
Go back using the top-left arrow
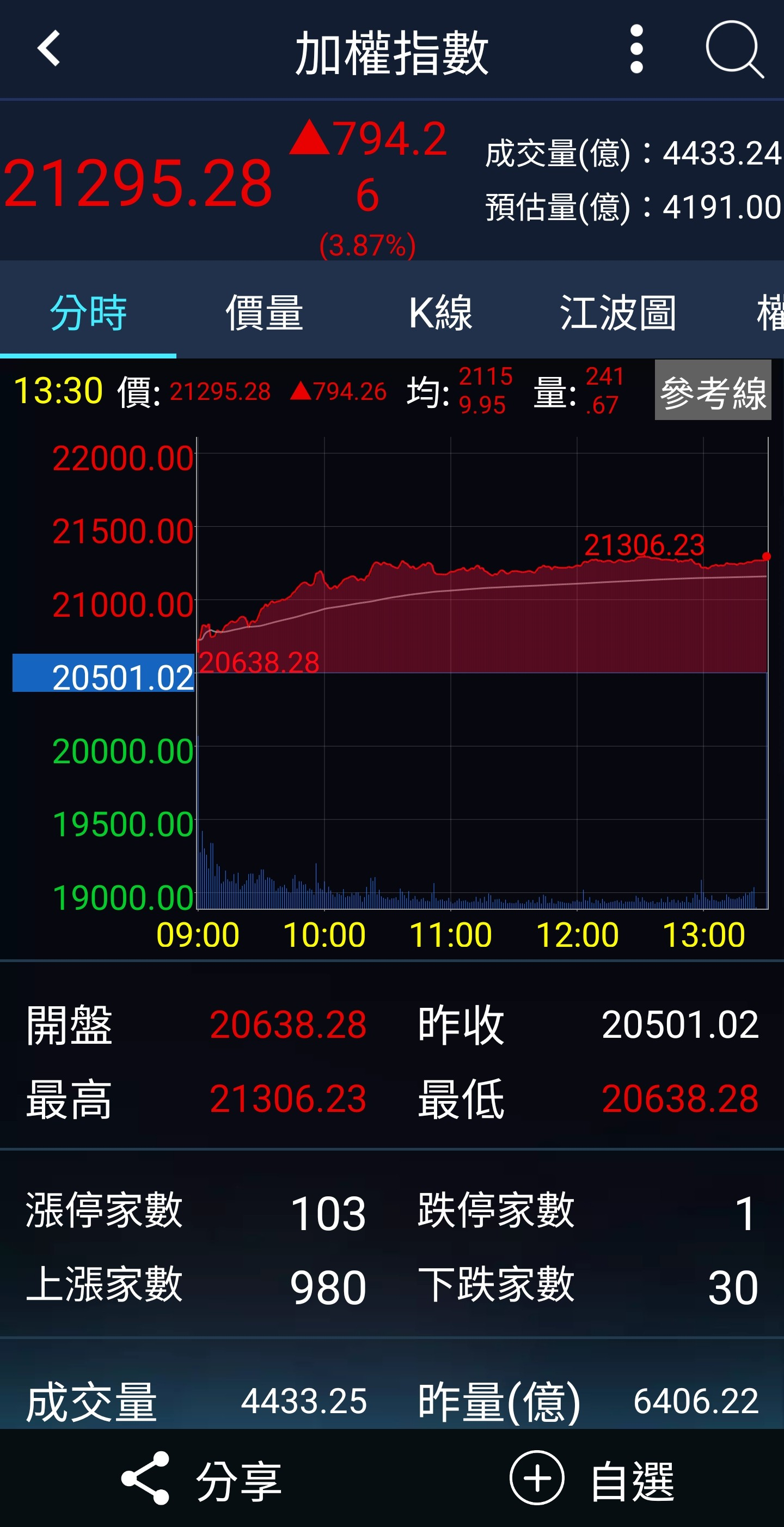(48, 48)
